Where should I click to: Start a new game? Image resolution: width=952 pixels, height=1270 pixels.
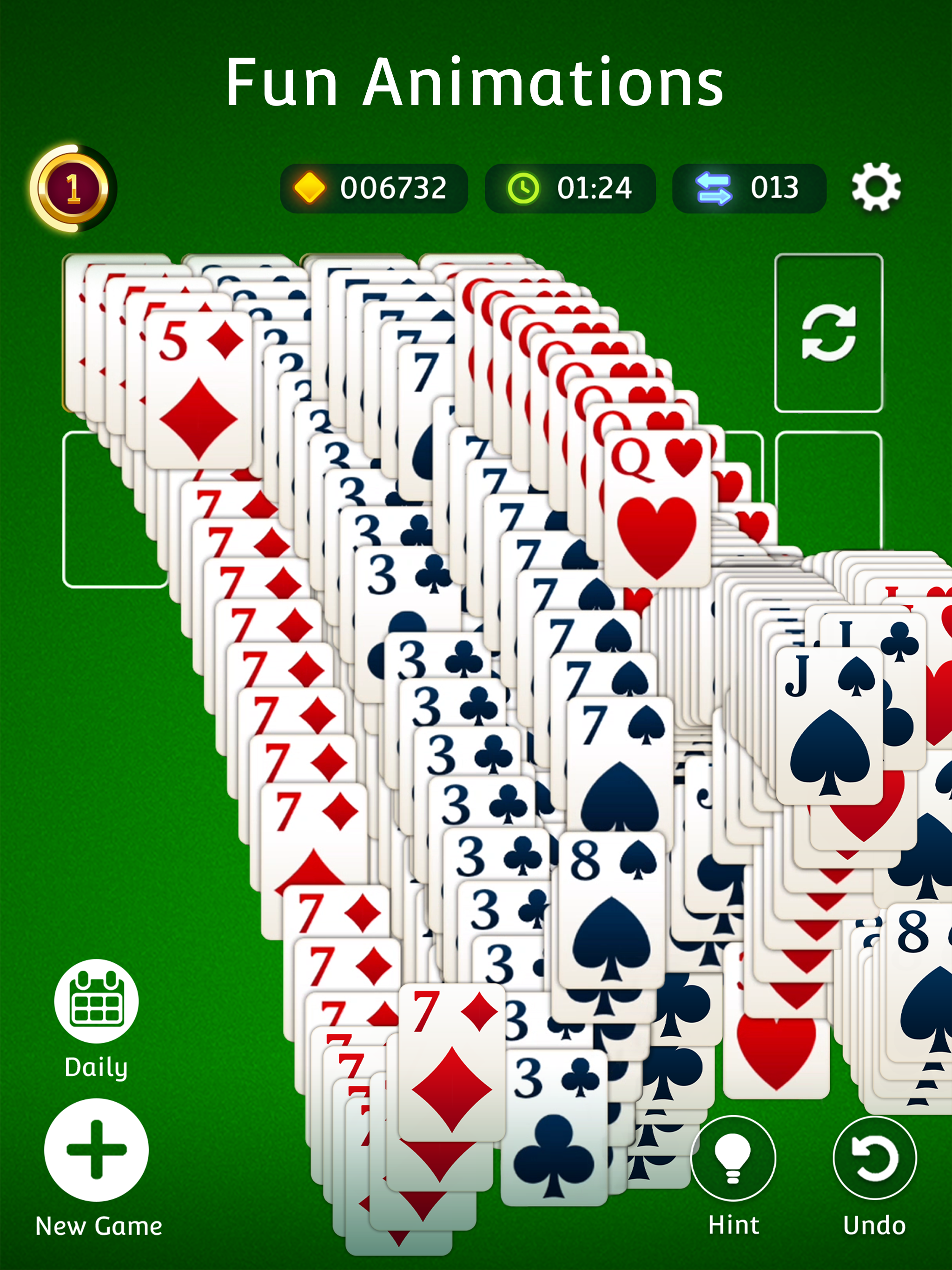(97, 1150)
